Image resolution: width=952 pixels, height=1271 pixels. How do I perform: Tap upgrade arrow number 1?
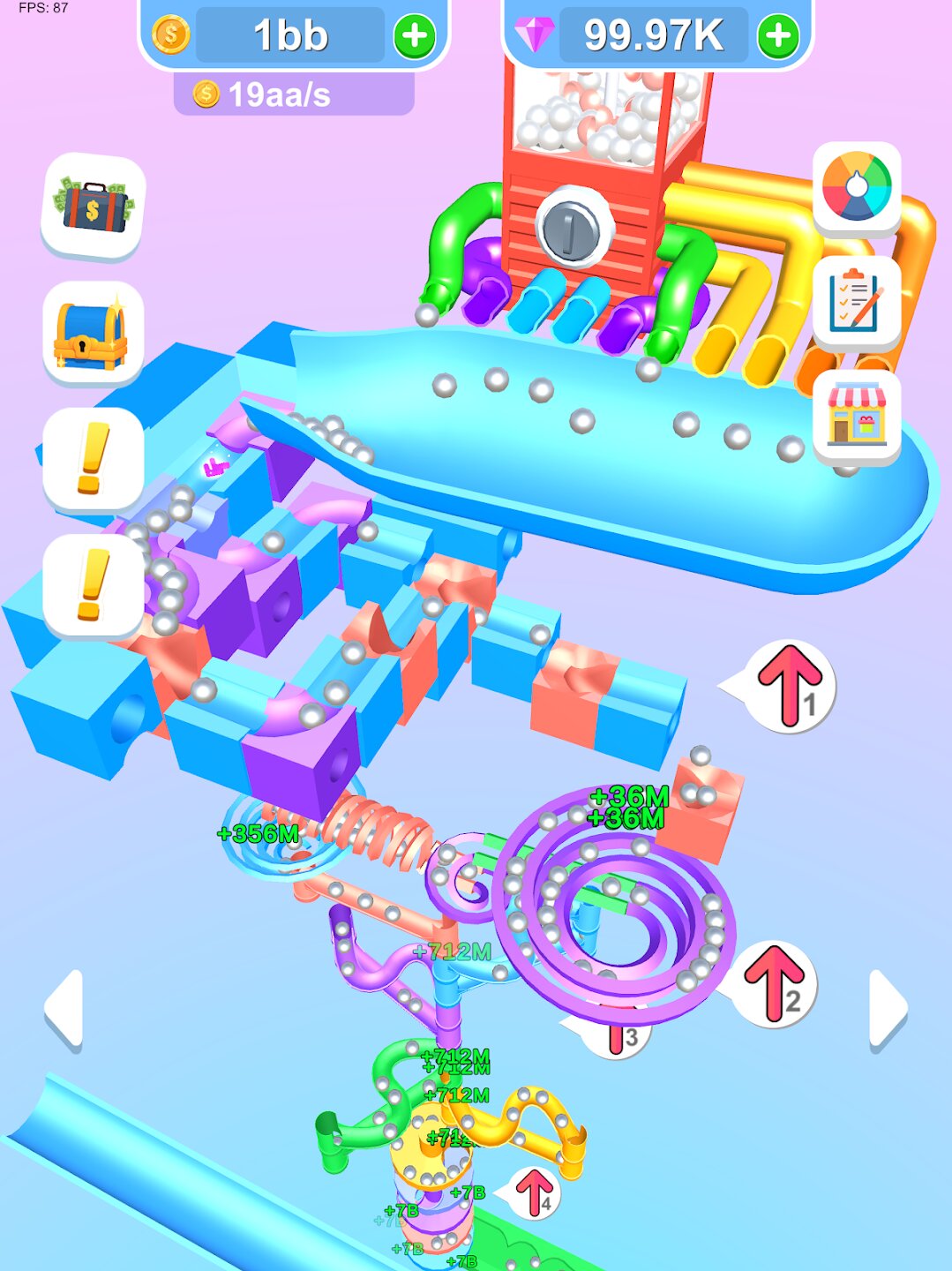point(788,687)
